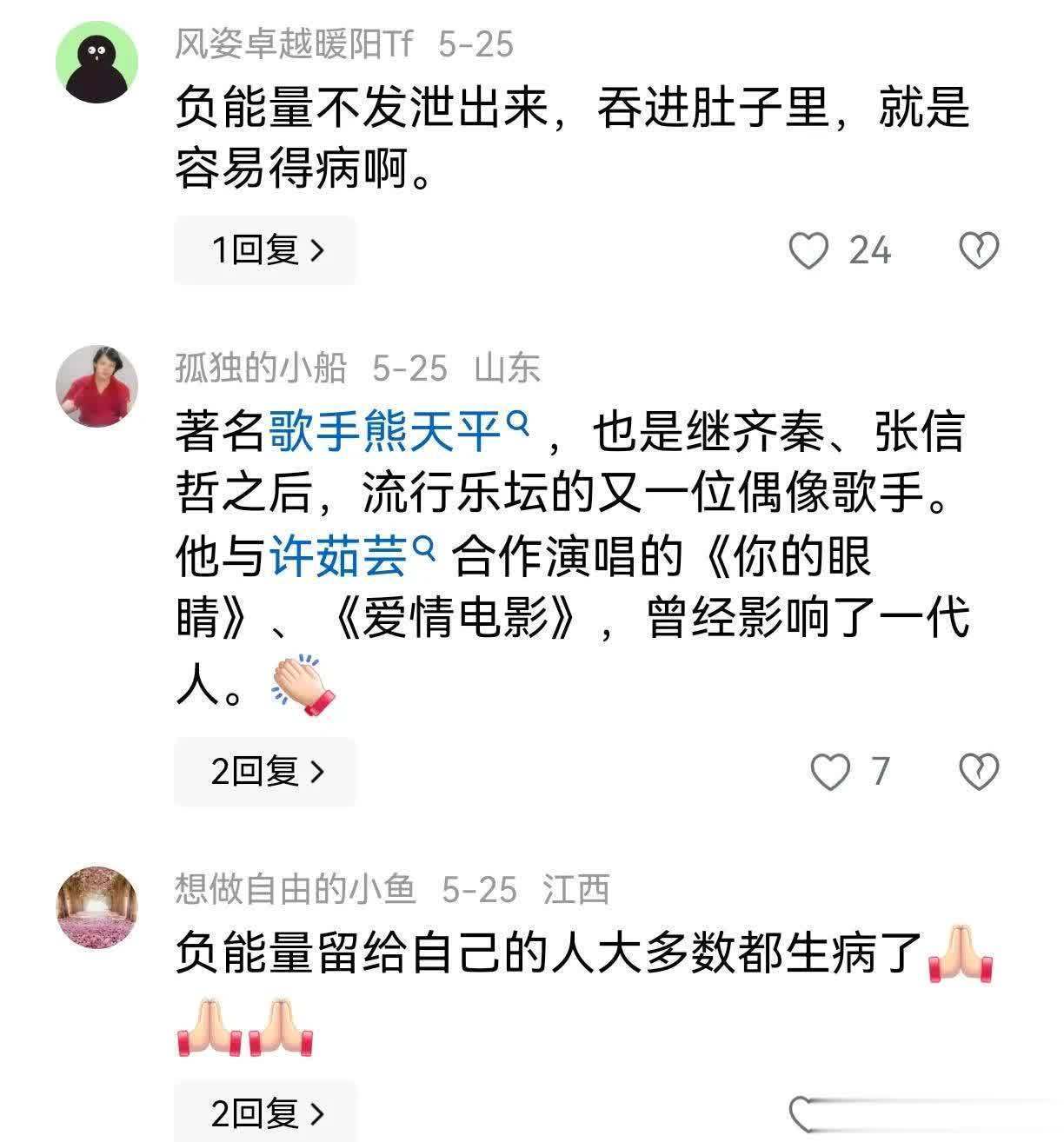Screen dimensions: 1064x1142
Task: Open 风姿卓越暖阳Tf's profile avatar
Action: (x=96, y=63)
